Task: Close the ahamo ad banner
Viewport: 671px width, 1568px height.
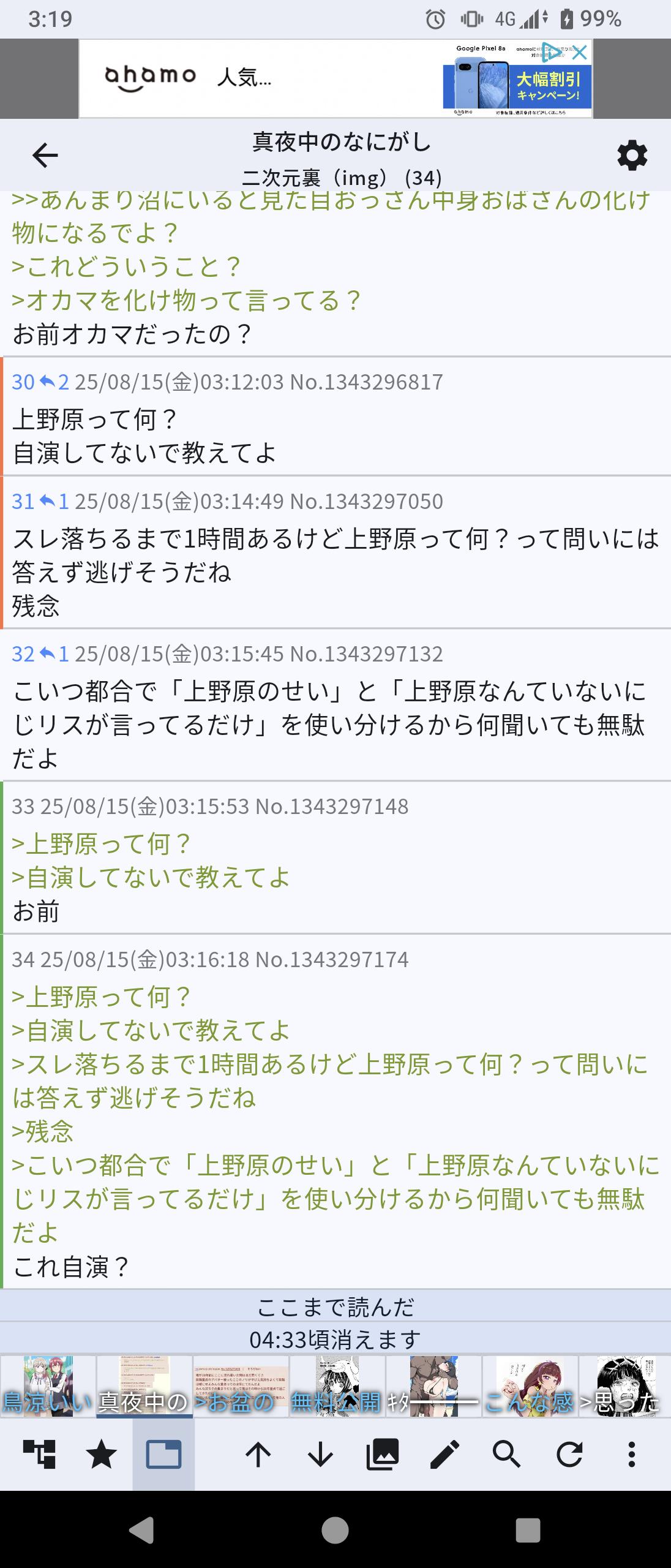Action: pyautogui.click(x=579, y=53)
